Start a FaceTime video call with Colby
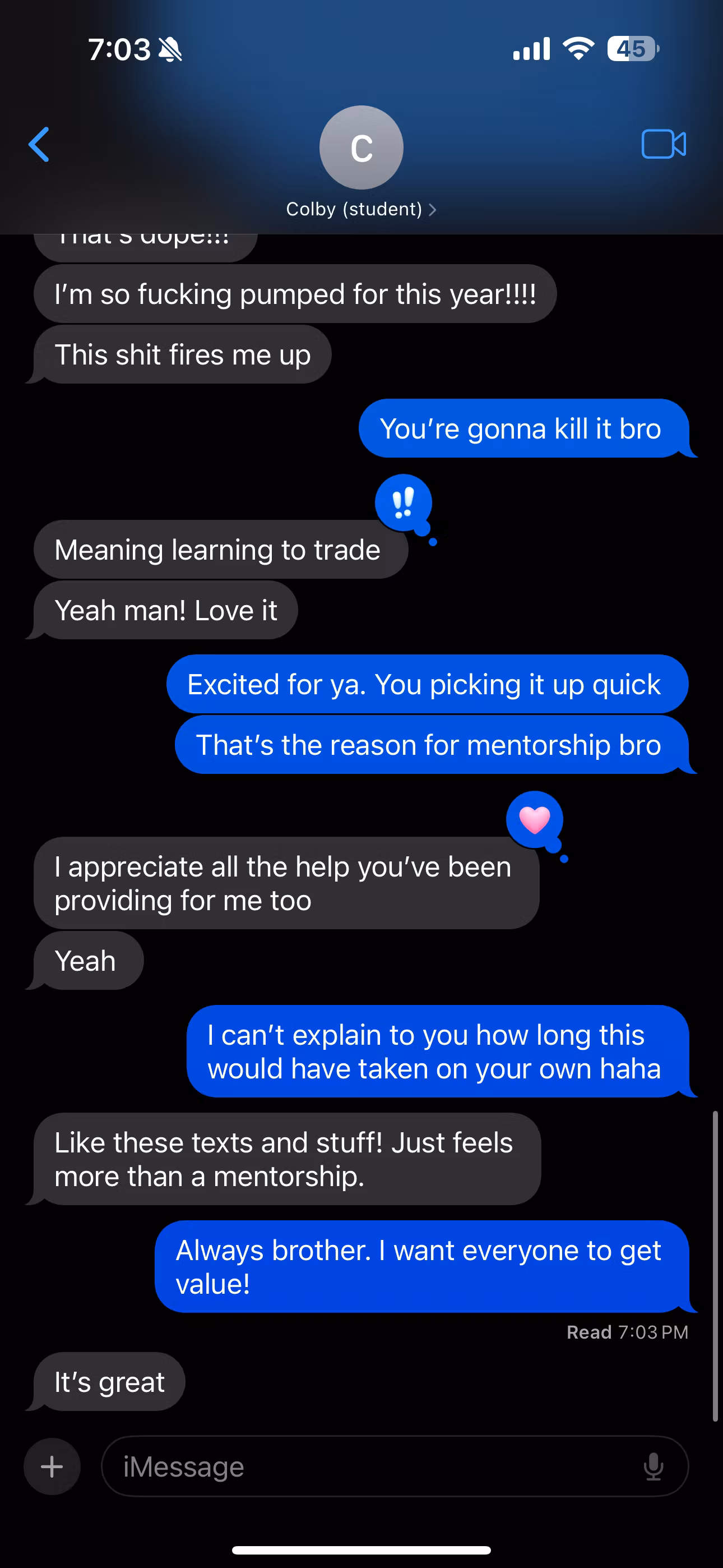The width and height of the screenshot is (723, 1568). pyautogui.click(x=664, y=145)
